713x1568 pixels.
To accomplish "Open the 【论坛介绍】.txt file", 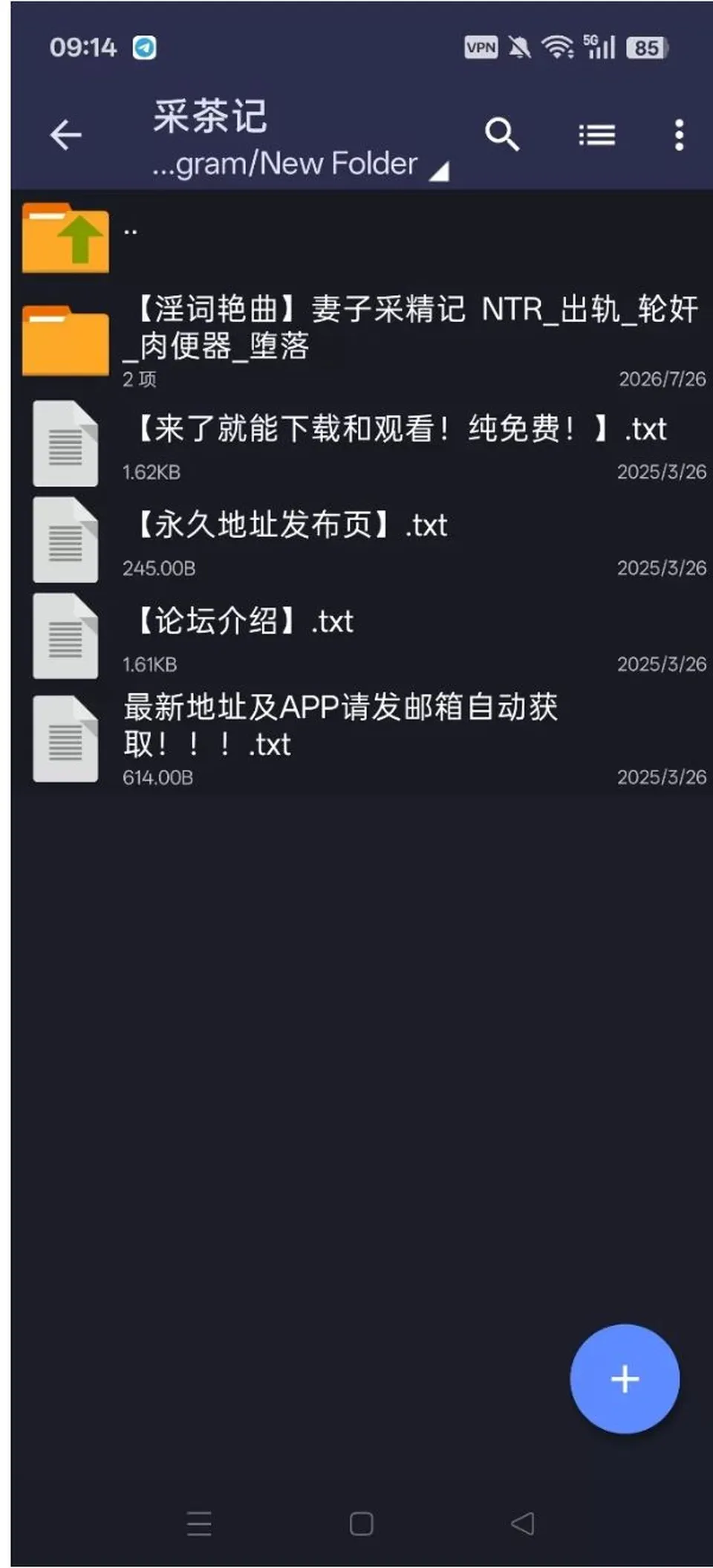I will point(362,637).
